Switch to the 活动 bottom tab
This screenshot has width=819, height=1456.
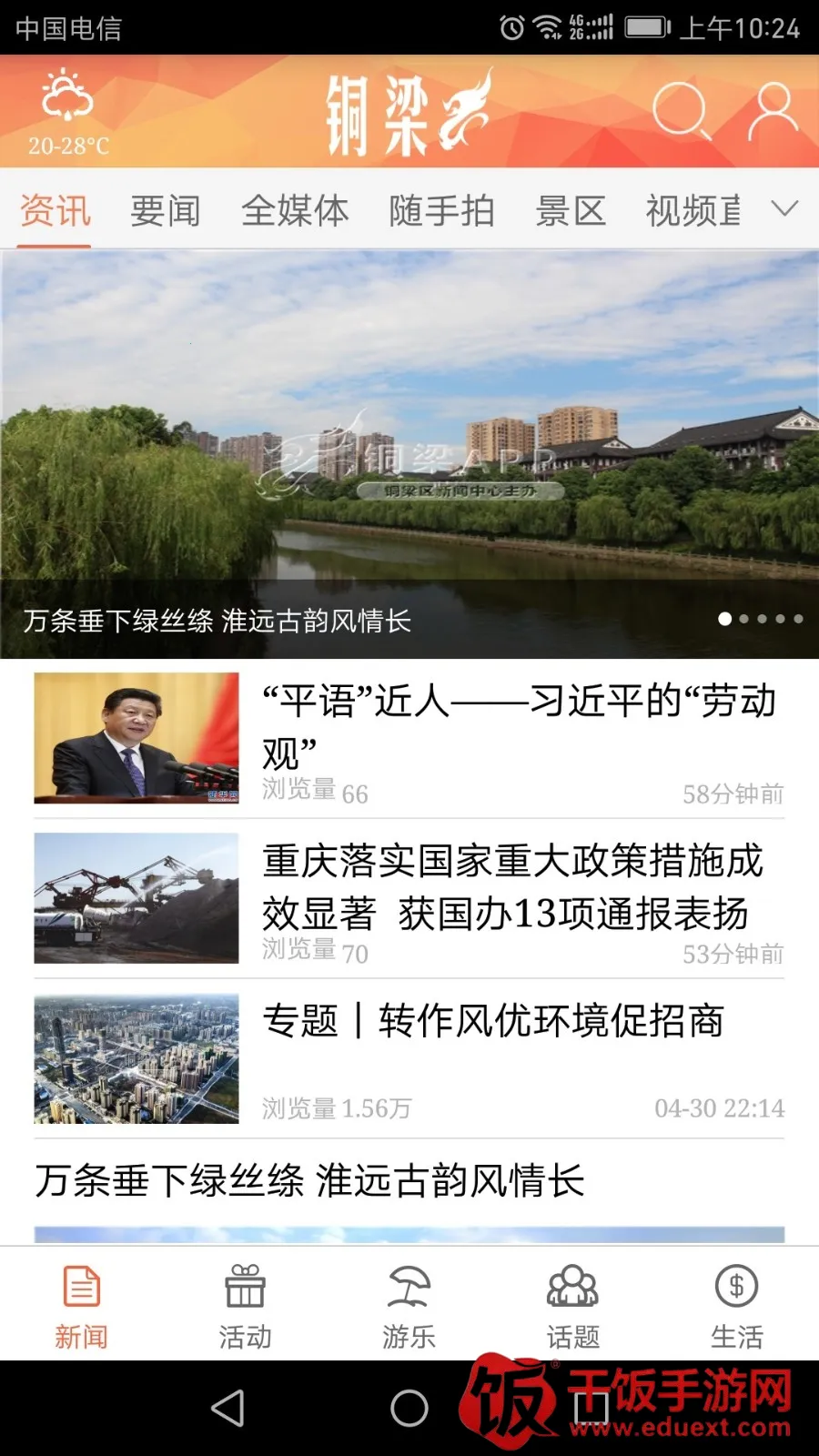(245, 1306)
